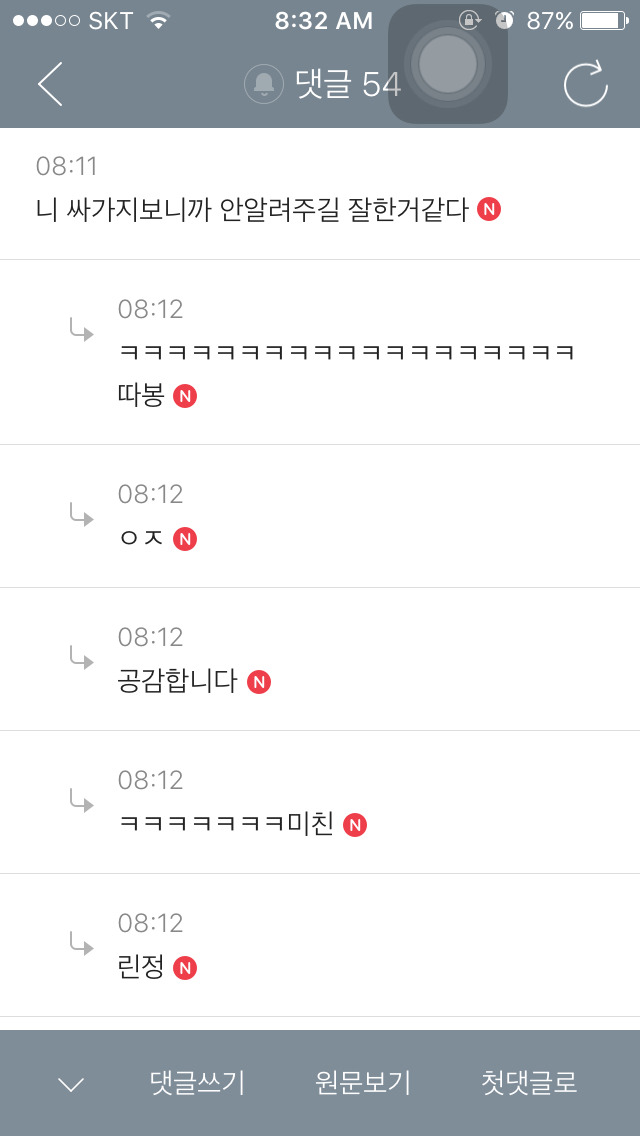
Task: View the original post via 원문보기
Action: tap(363, 1082)
